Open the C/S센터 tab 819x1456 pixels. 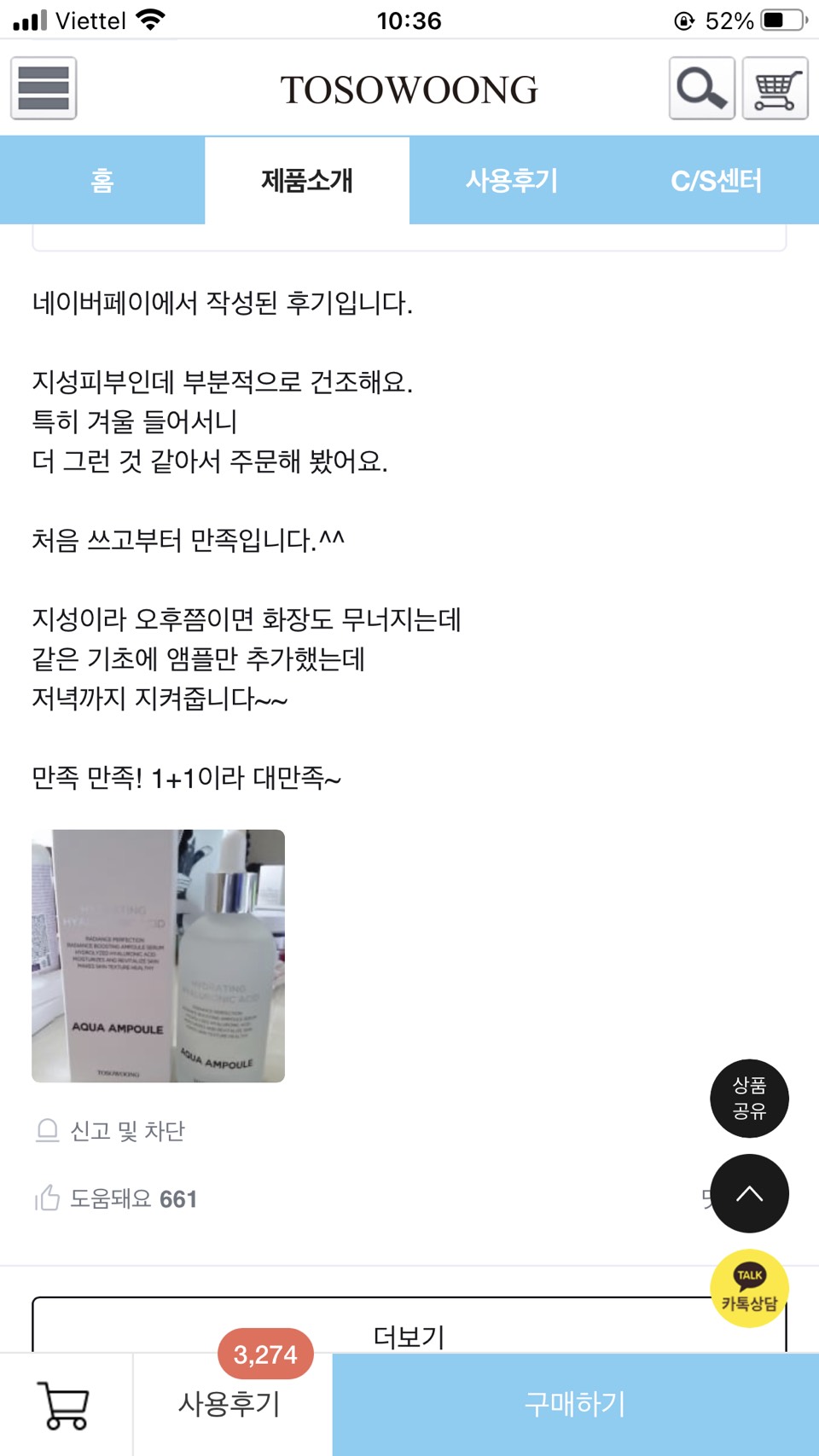717,181
